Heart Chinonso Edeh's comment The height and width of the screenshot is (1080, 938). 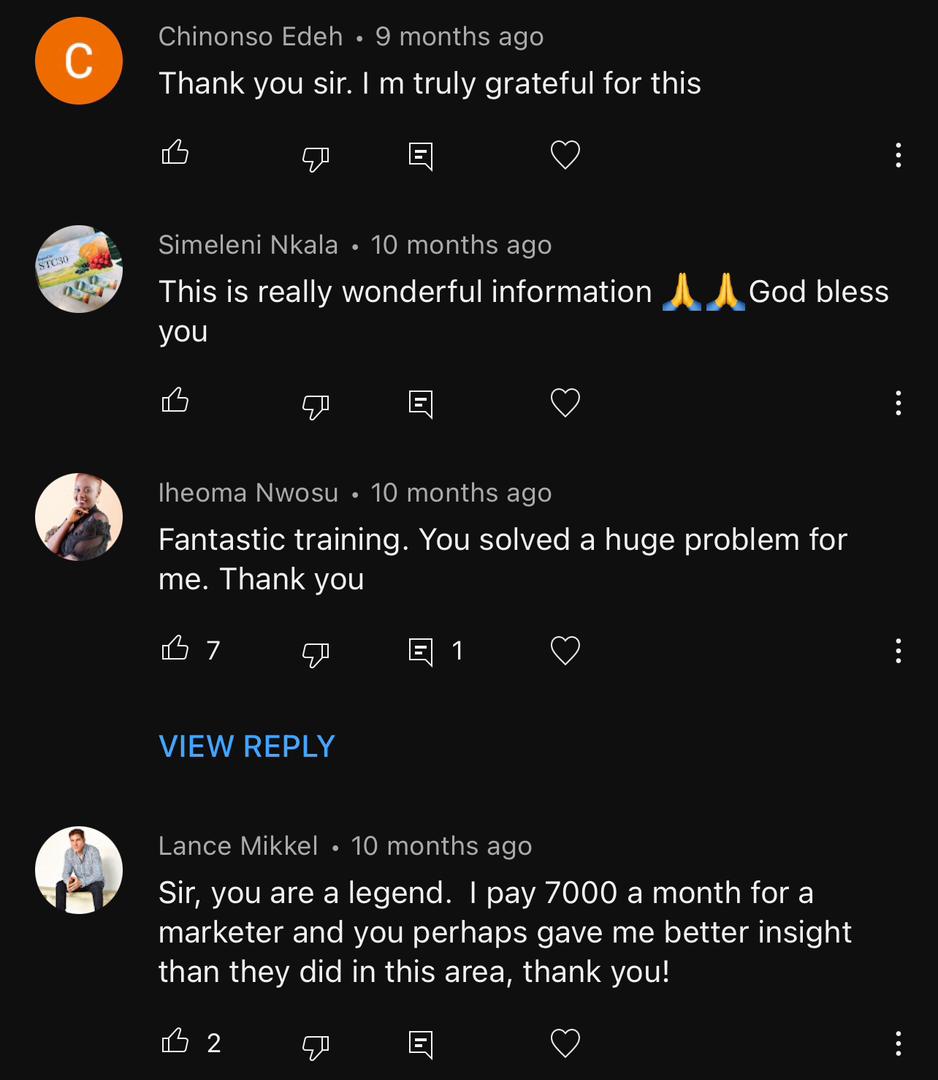point(565,155)
